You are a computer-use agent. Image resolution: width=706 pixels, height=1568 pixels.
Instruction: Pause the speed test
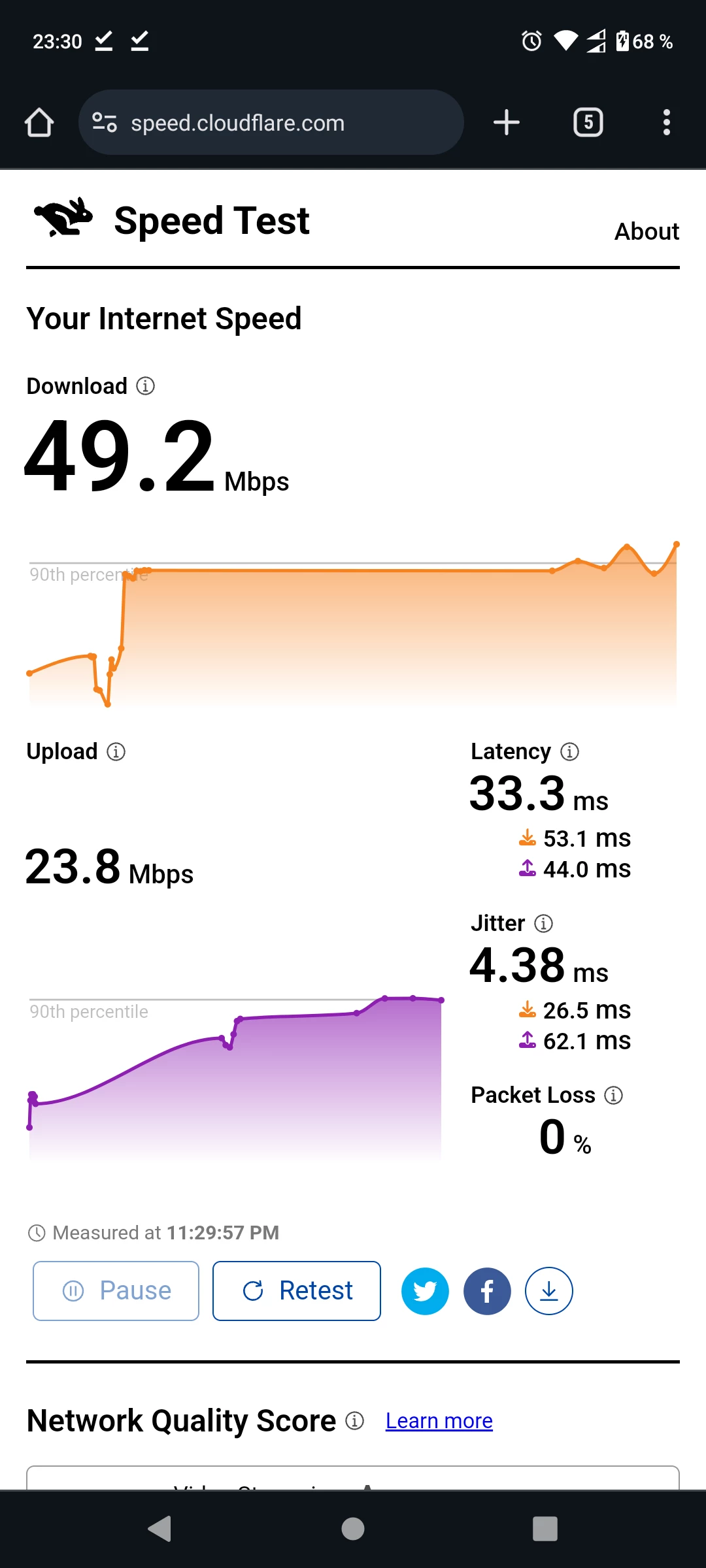(x=116, y=1291)
